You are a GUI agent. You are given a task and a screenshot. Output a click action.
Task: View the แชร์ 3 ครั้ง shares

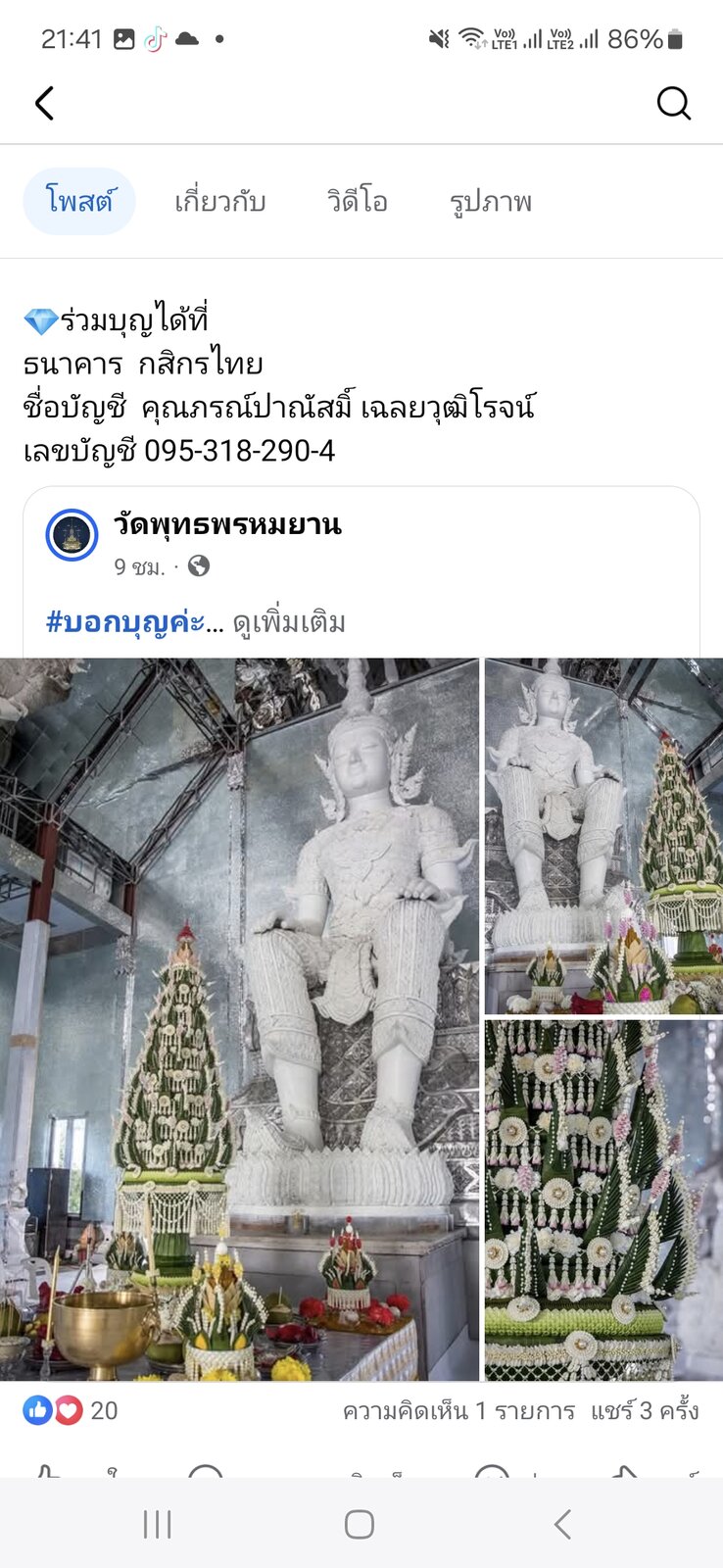(x=645, y=1411)
